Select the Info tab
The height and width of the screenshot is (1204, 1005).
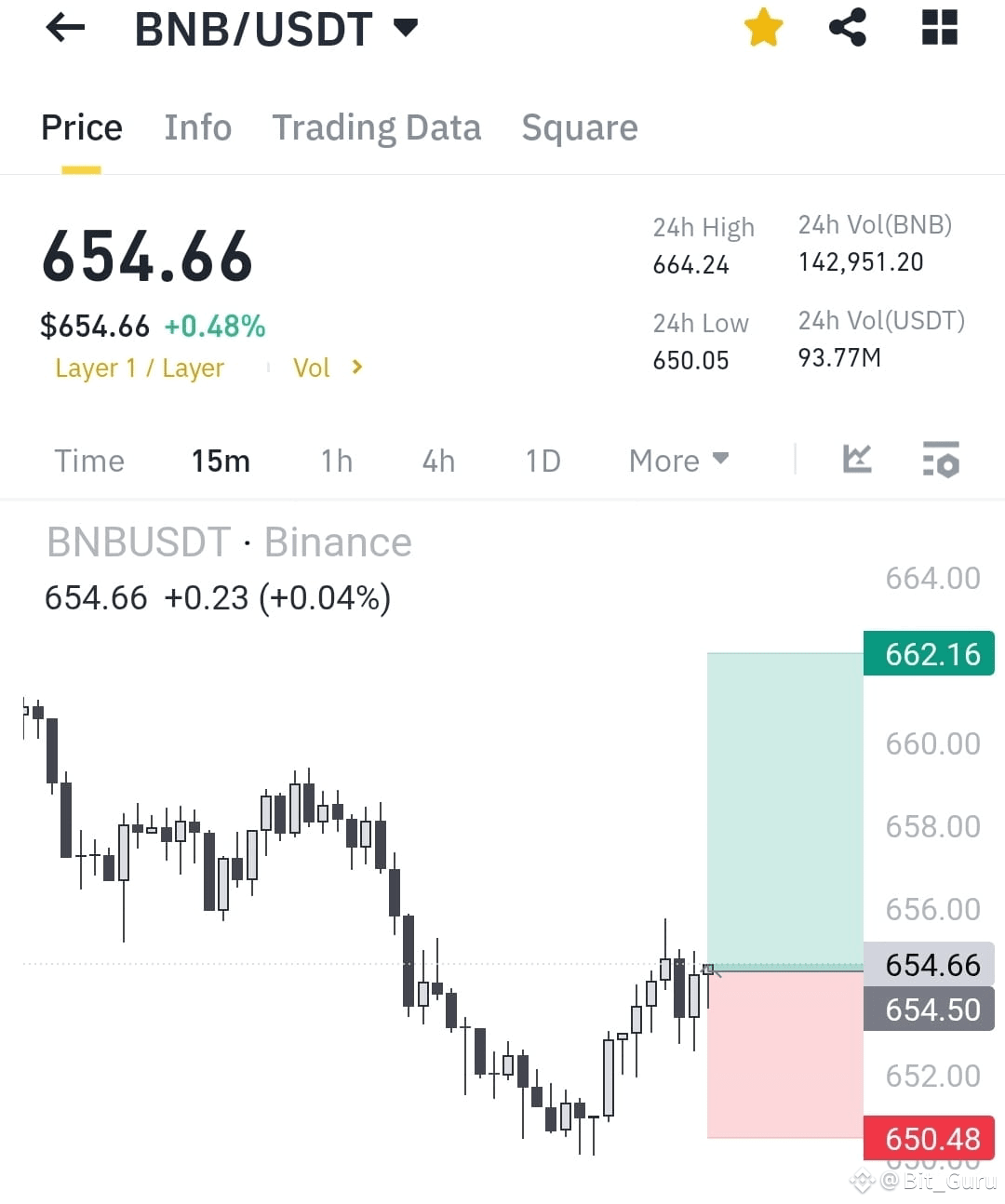click(197, 127)
